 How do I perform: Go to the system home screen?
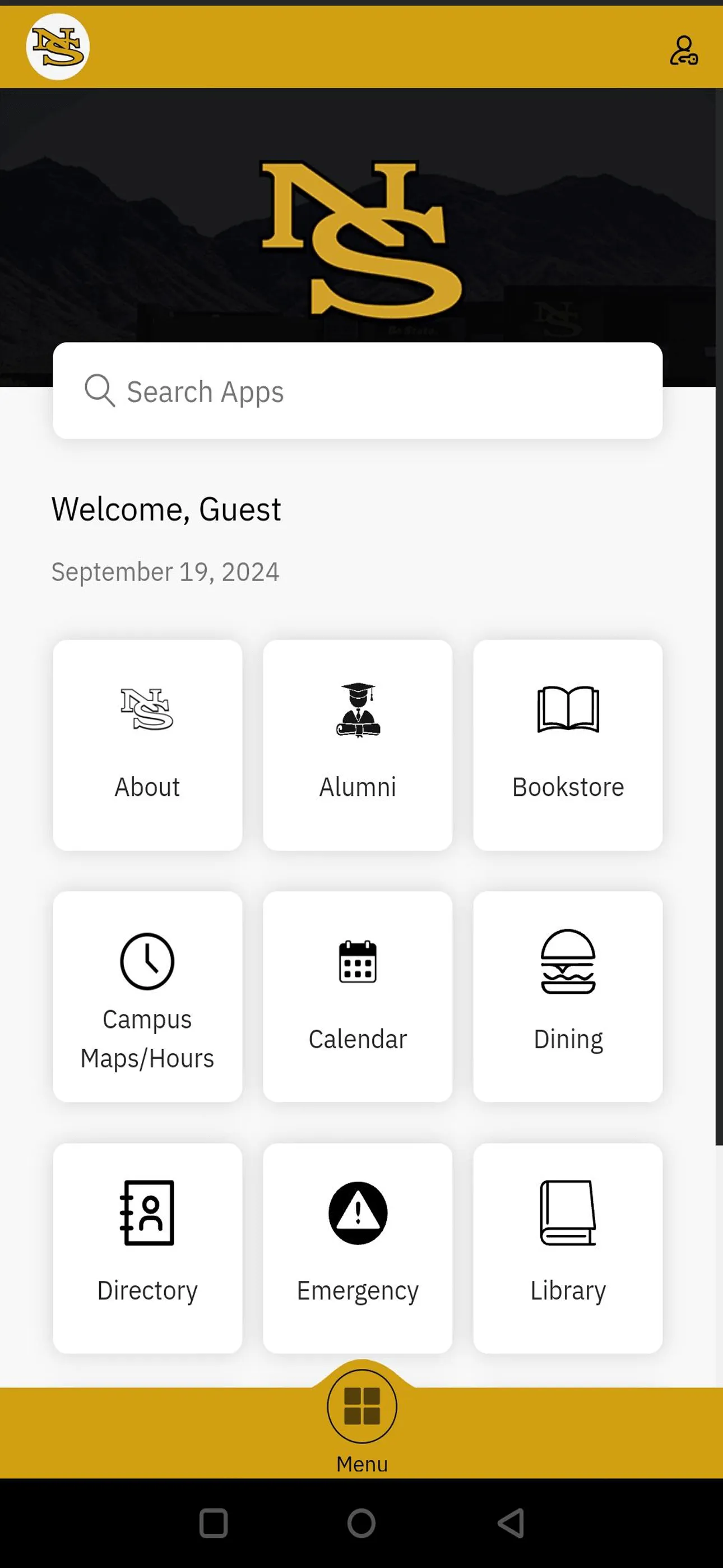click(361, 1523)
